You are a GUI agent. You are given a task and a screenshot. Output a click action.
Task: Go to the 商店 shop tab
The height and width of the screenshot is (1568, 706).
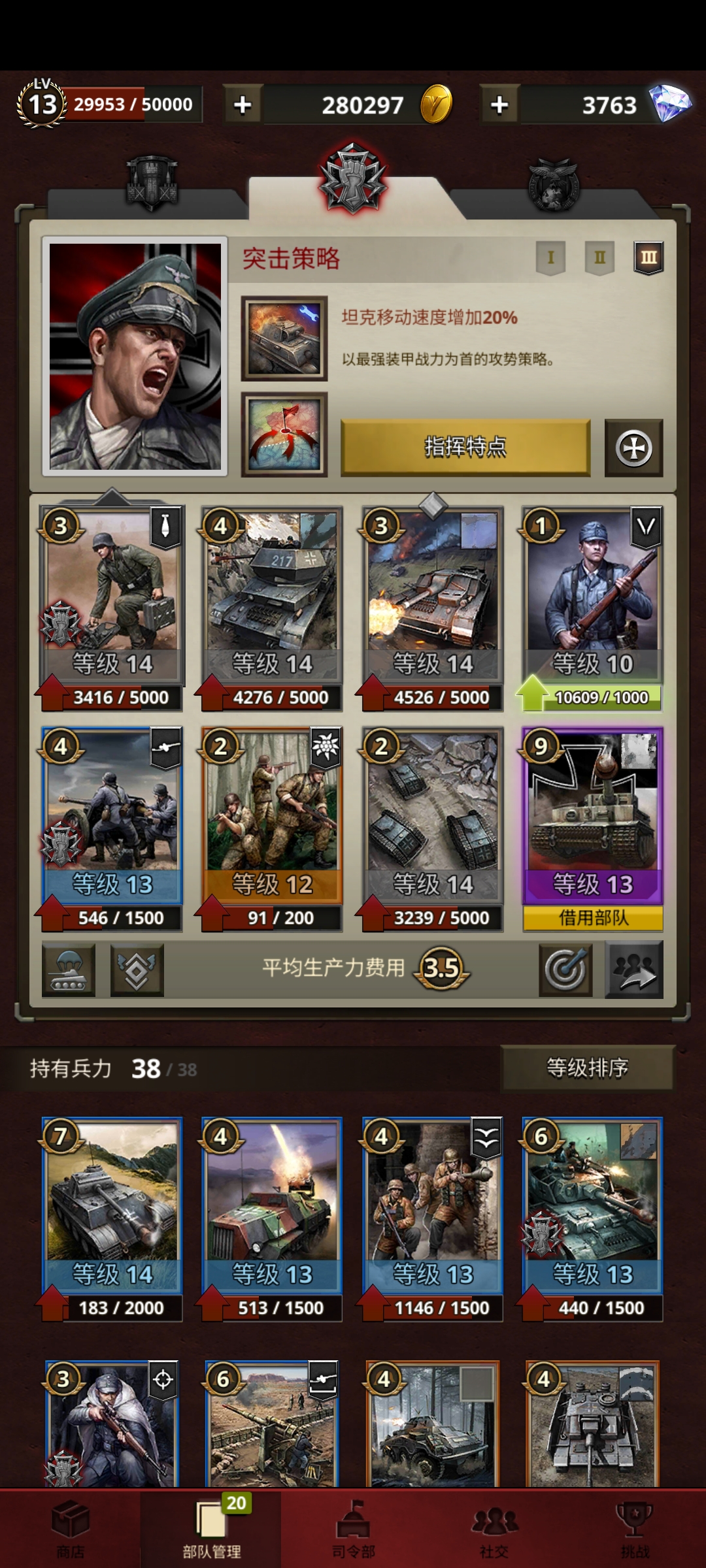pyautogui.click(x=70, y=1527)
